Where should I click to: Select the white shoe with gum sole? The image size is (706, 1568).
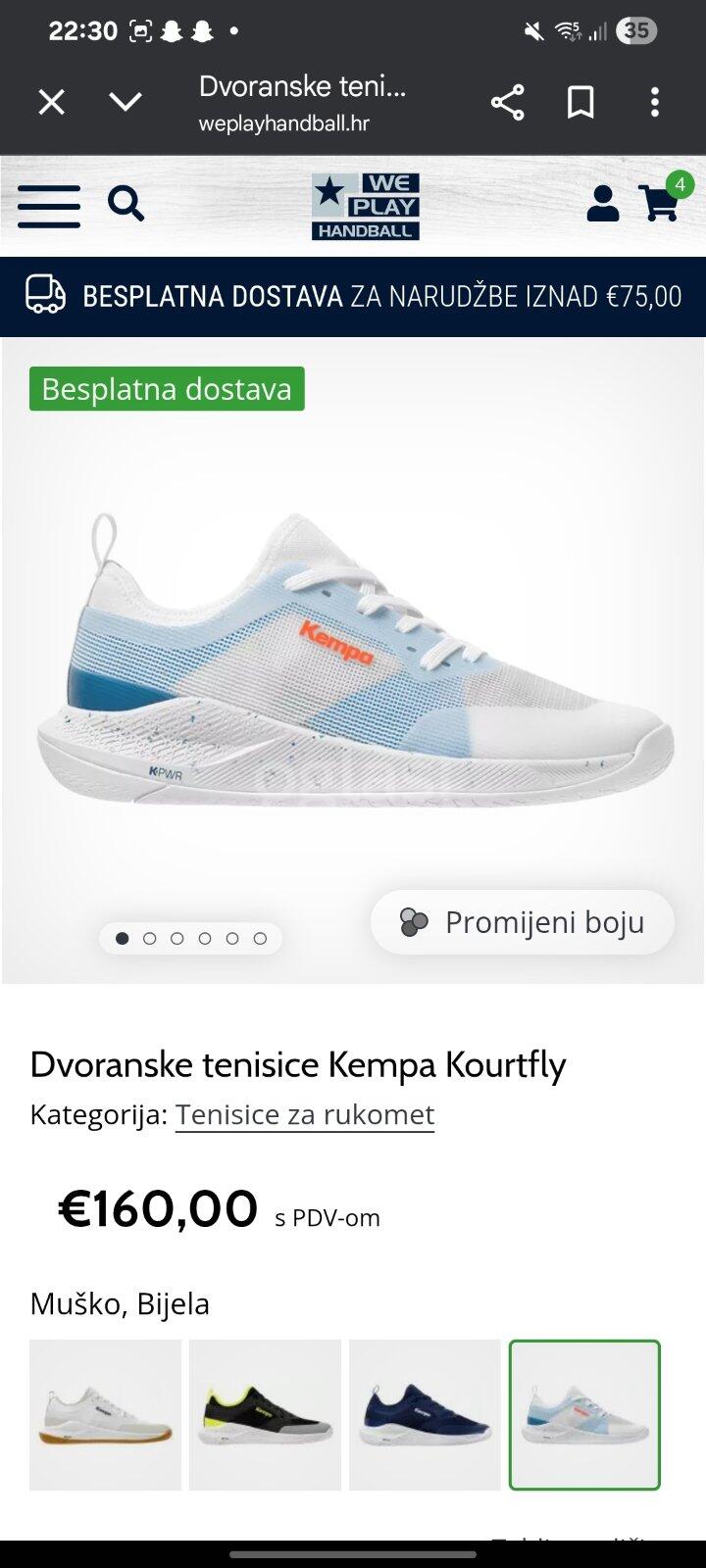106,1414
